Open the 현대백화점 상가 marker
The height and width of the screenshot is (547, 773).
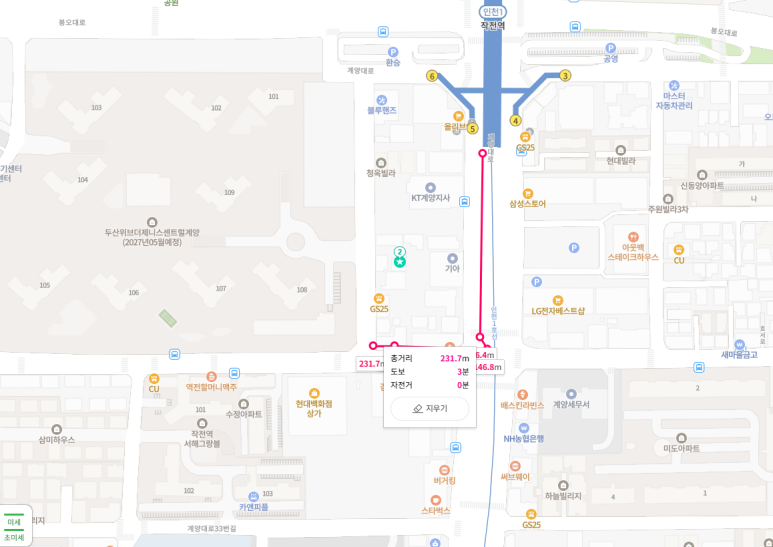click(314, 393)
